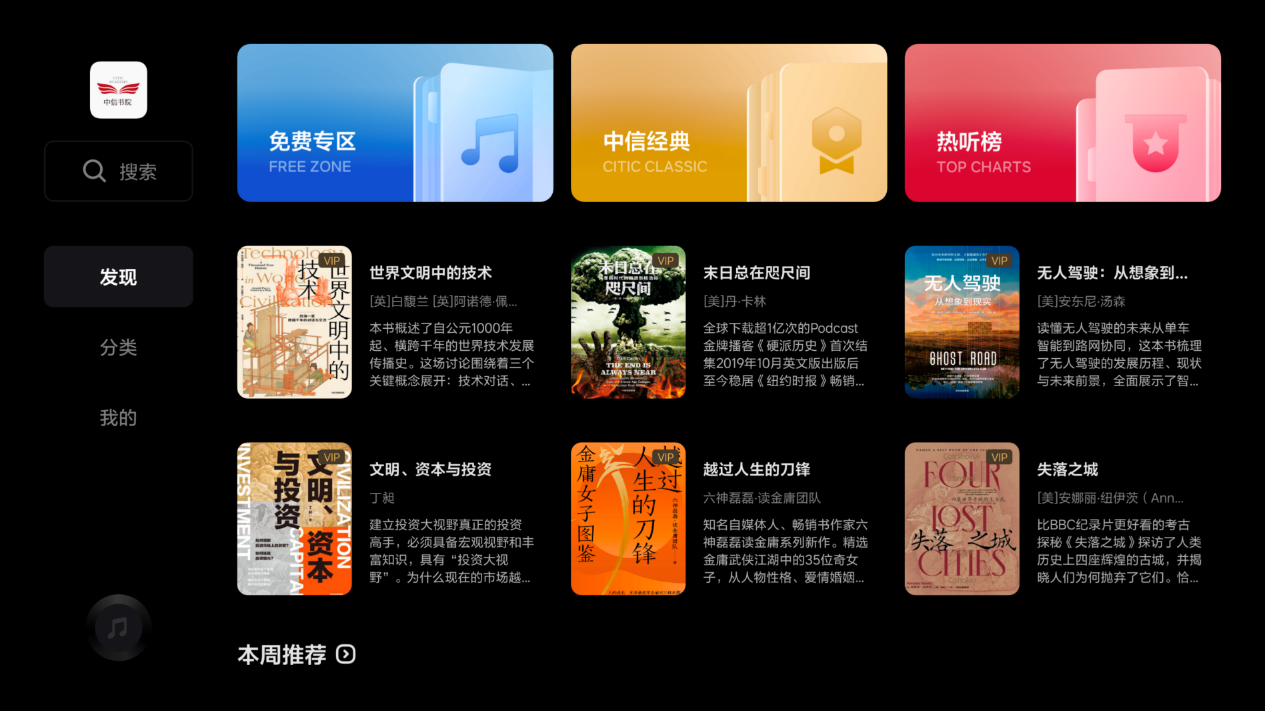This screenshot has height=711, width=1265.
Task: Open the 中信经典 Citic Classic banner
Action: [x=728, y=123]
